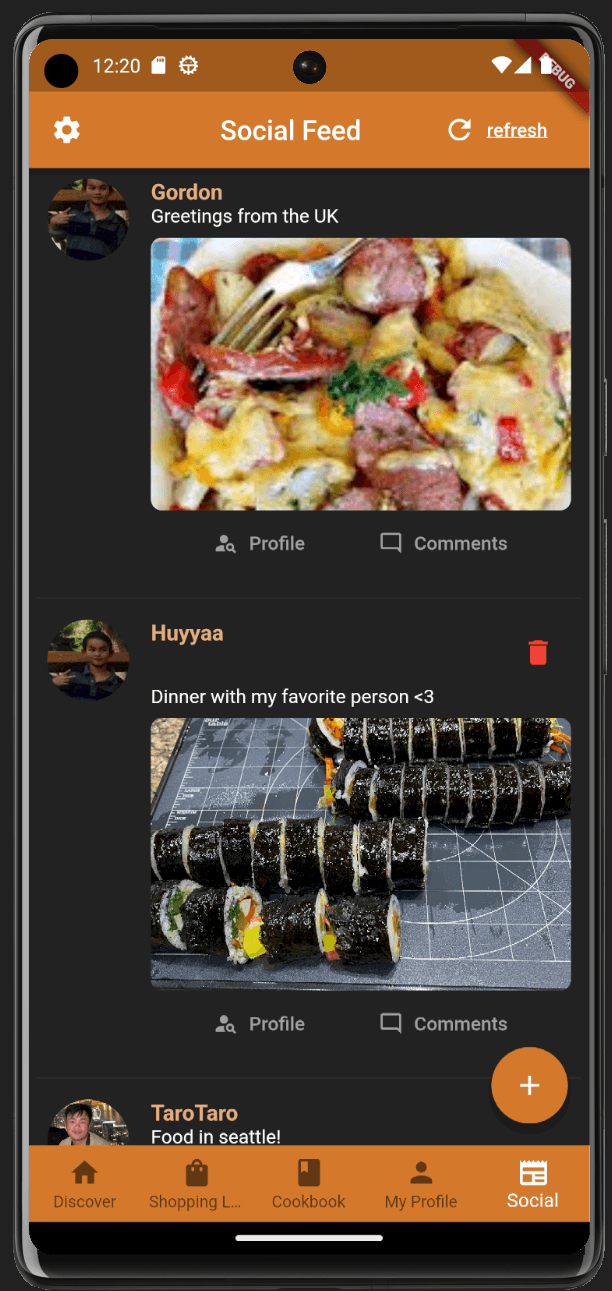Image resolution: width=612 pixels, height=1291 pixels.
Task: Open Profile under Gordon's post
Action: [260, 543]
